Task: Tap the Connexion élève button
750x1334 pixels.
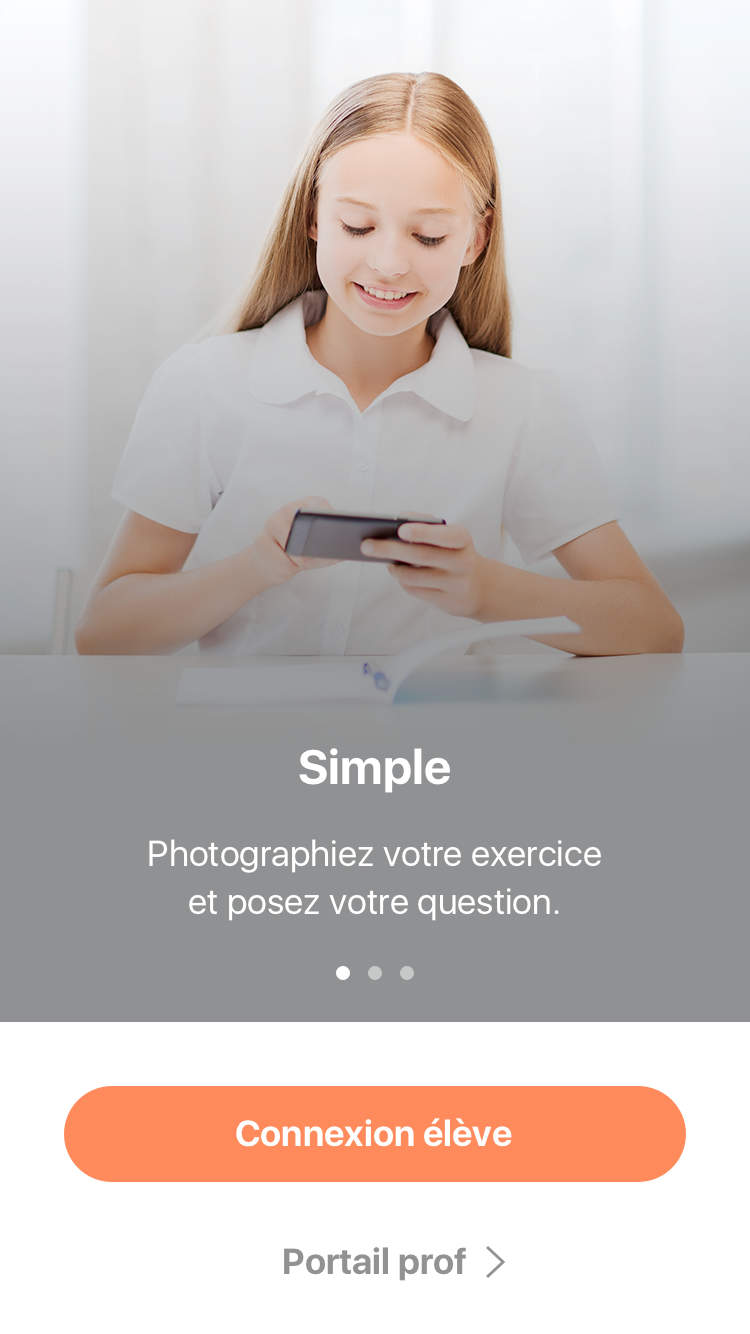Action: 375,1133
